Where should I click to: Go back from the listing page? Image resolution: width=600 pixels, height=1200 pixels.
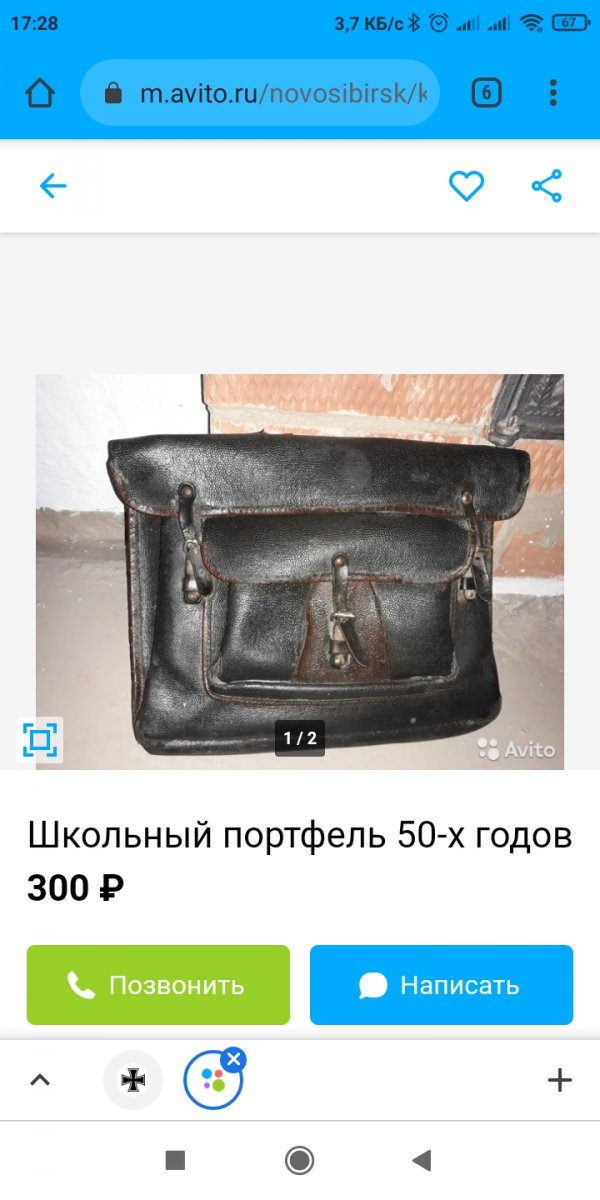[52, 186]
